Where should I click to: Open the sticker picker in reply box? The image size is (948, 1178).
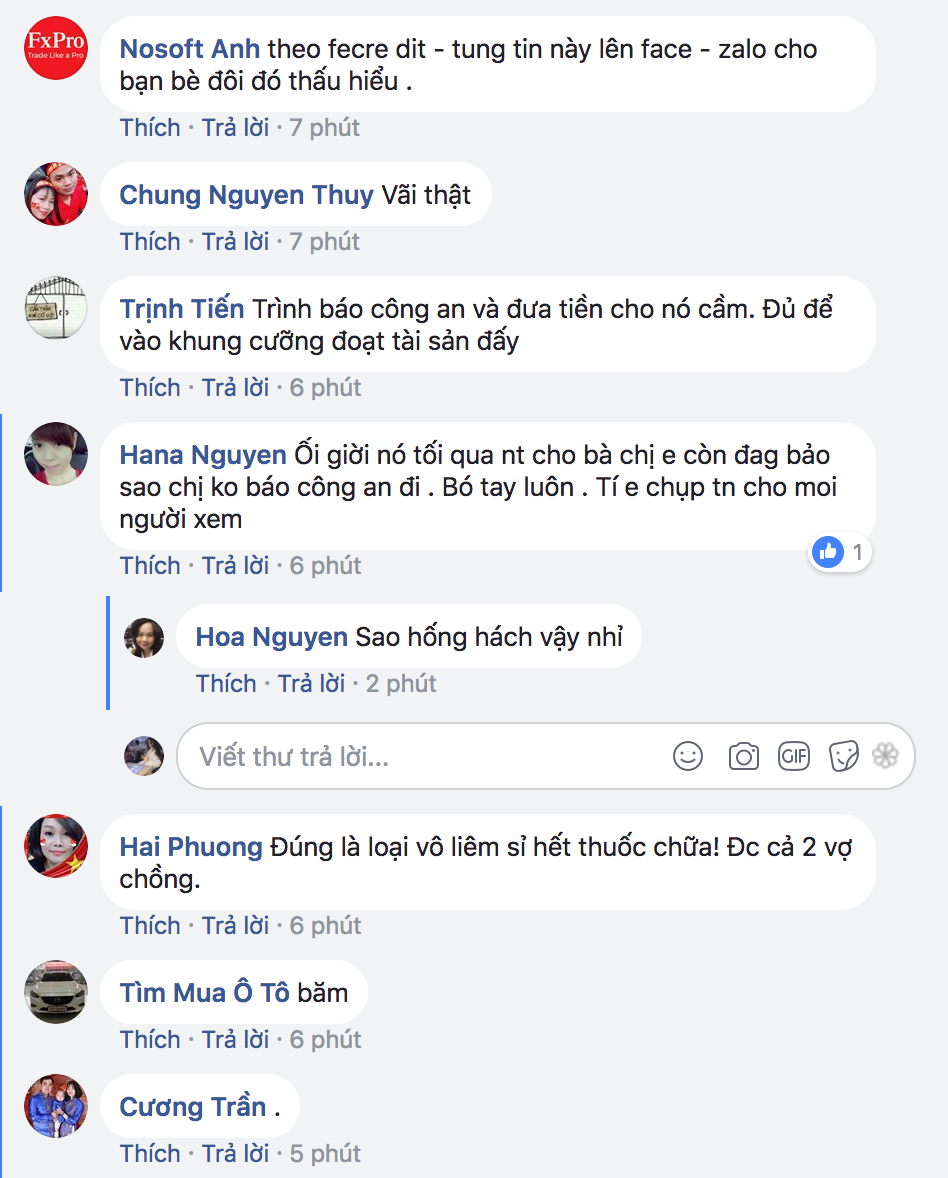tap(844, 756)
